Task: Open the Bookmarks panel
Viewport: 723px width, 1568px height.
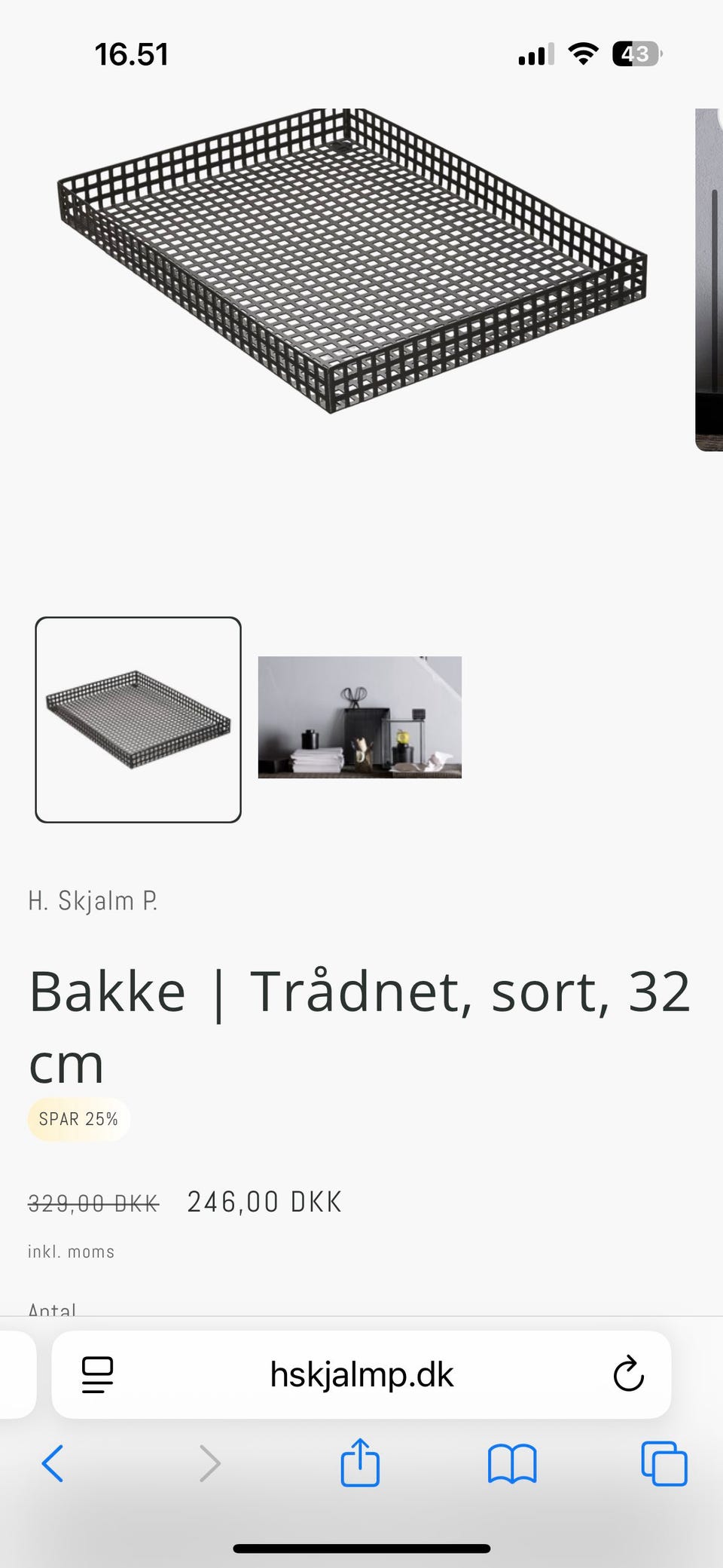Action: (511, 1463)
